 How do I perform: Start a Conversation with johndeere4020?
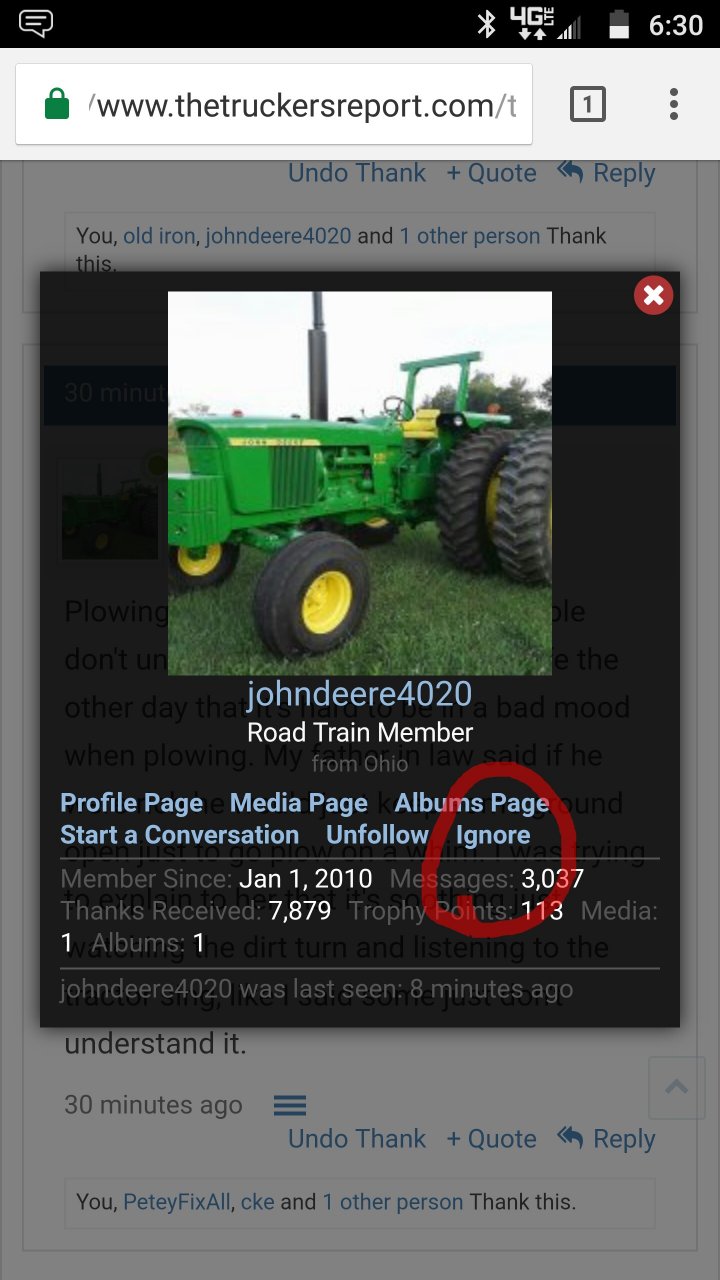179,835
